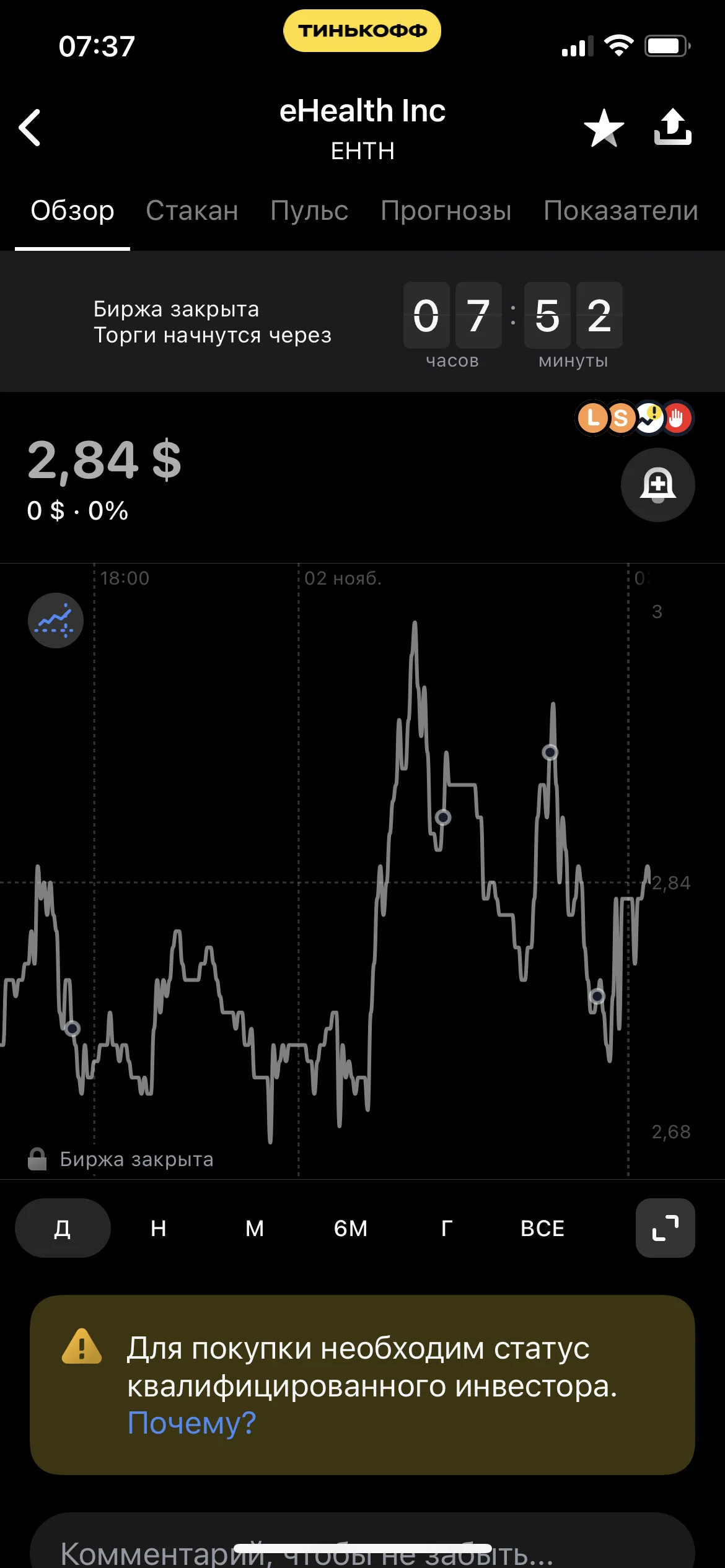725x1568 pixels.
Task: Open the Почему? link
Action: [x=191, y=1422]
